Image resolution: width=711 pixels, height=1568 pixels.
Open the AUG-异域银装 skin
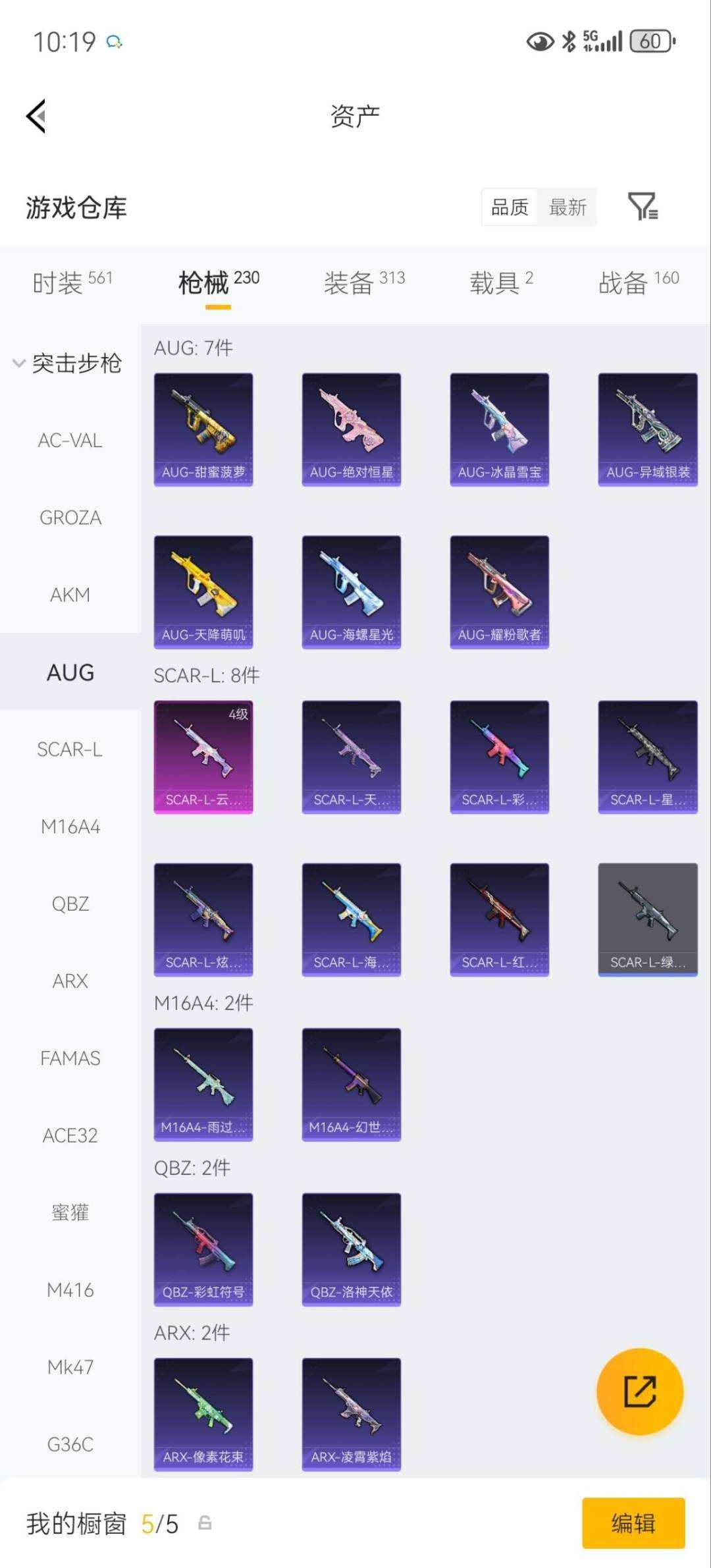[x=648, y=429]
